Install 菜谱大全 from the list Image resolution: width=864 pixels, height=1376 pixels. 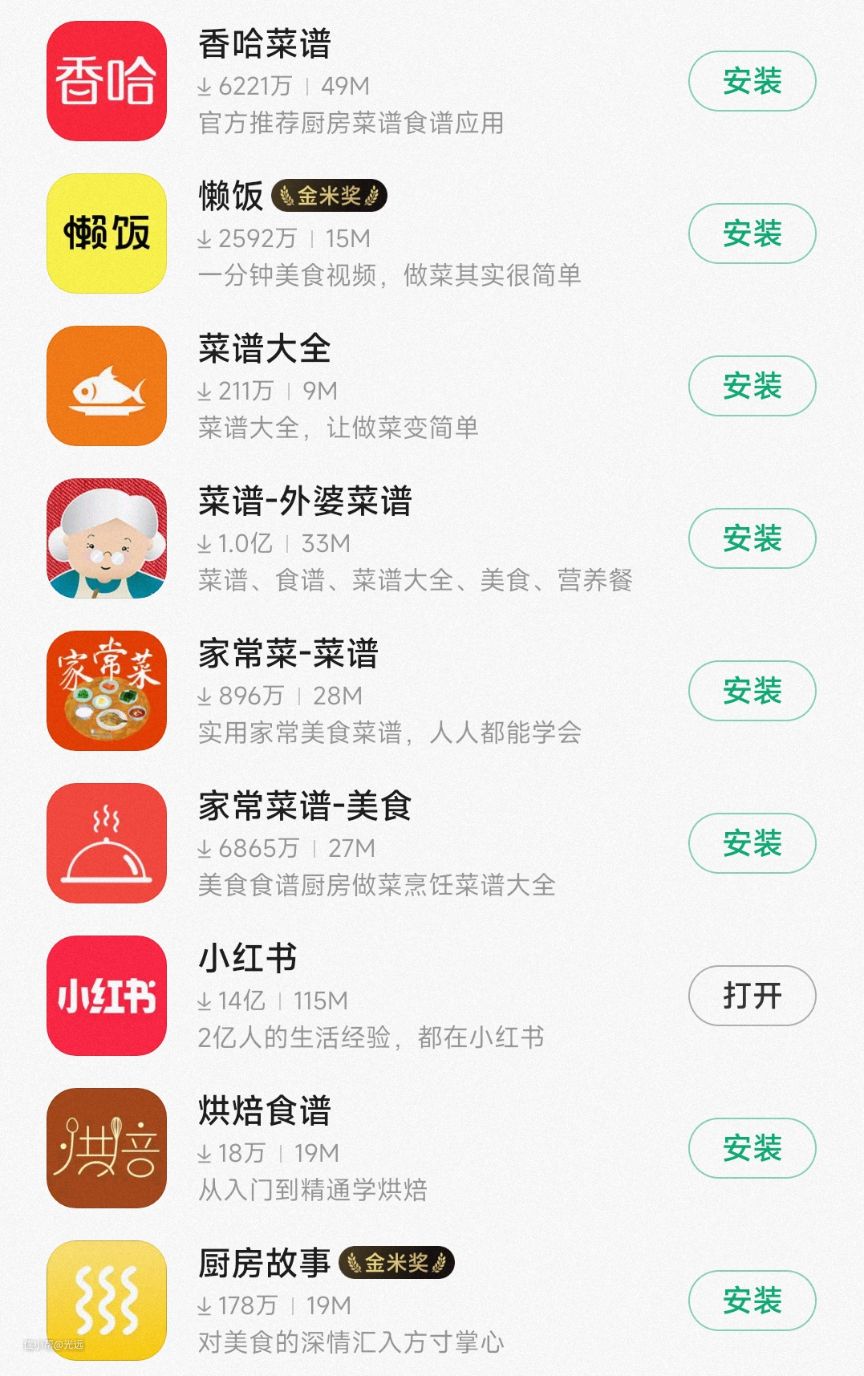tap(752, 386)
